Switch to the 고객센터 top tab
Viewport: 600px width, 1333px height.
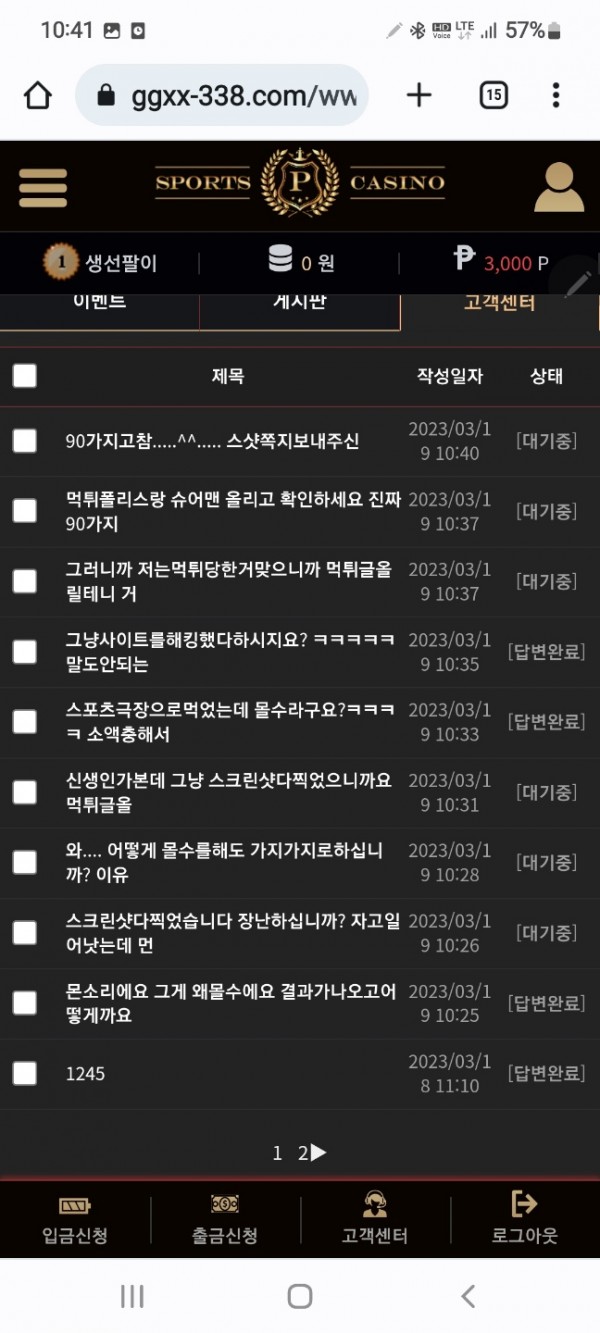click(x=499, y=303)
